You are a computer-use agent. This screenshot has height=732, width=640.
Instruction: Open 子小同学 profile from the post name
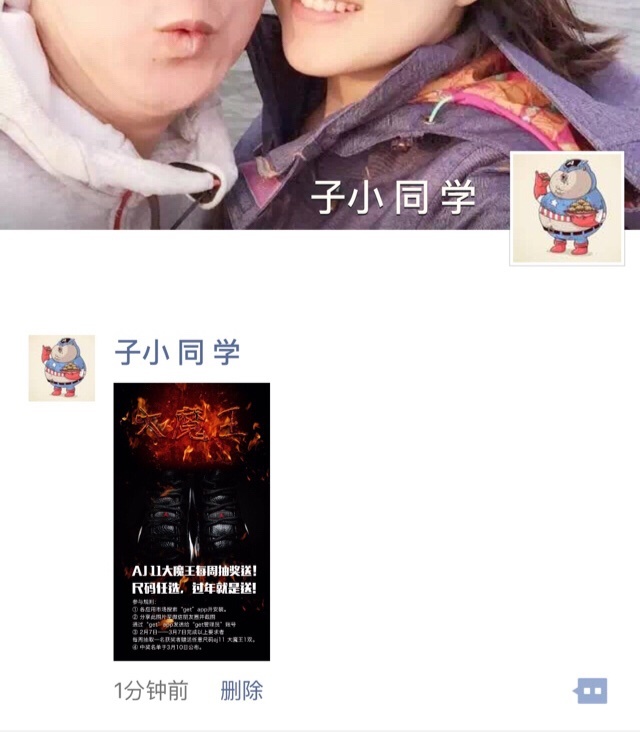pyautogui.click(x=177, y=352)
